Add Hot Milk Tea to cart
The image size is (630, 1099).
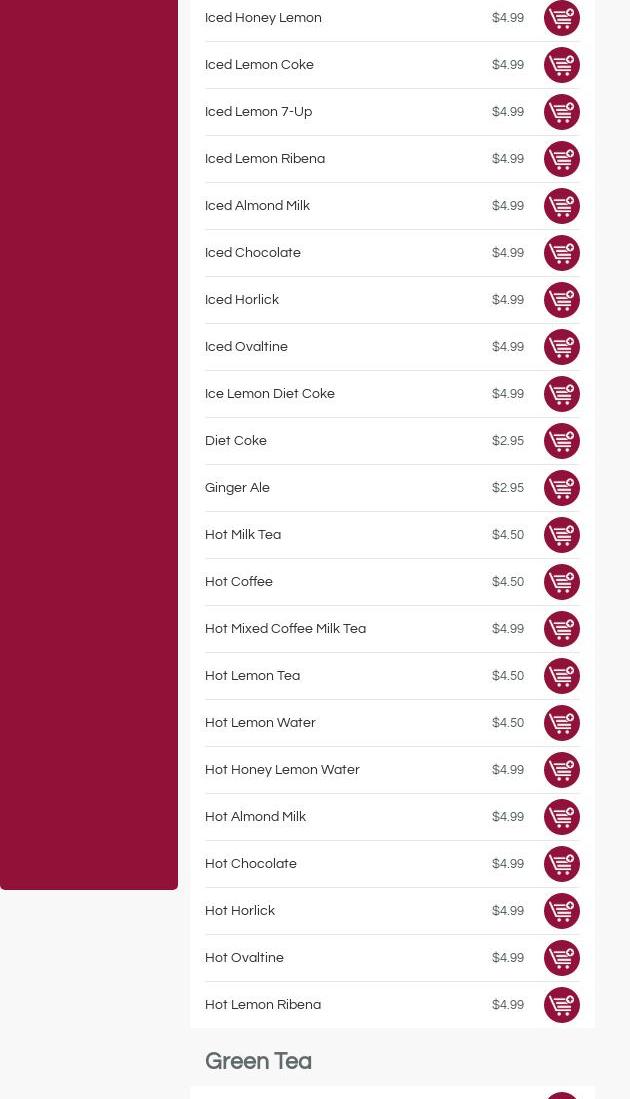click(561, 535)
